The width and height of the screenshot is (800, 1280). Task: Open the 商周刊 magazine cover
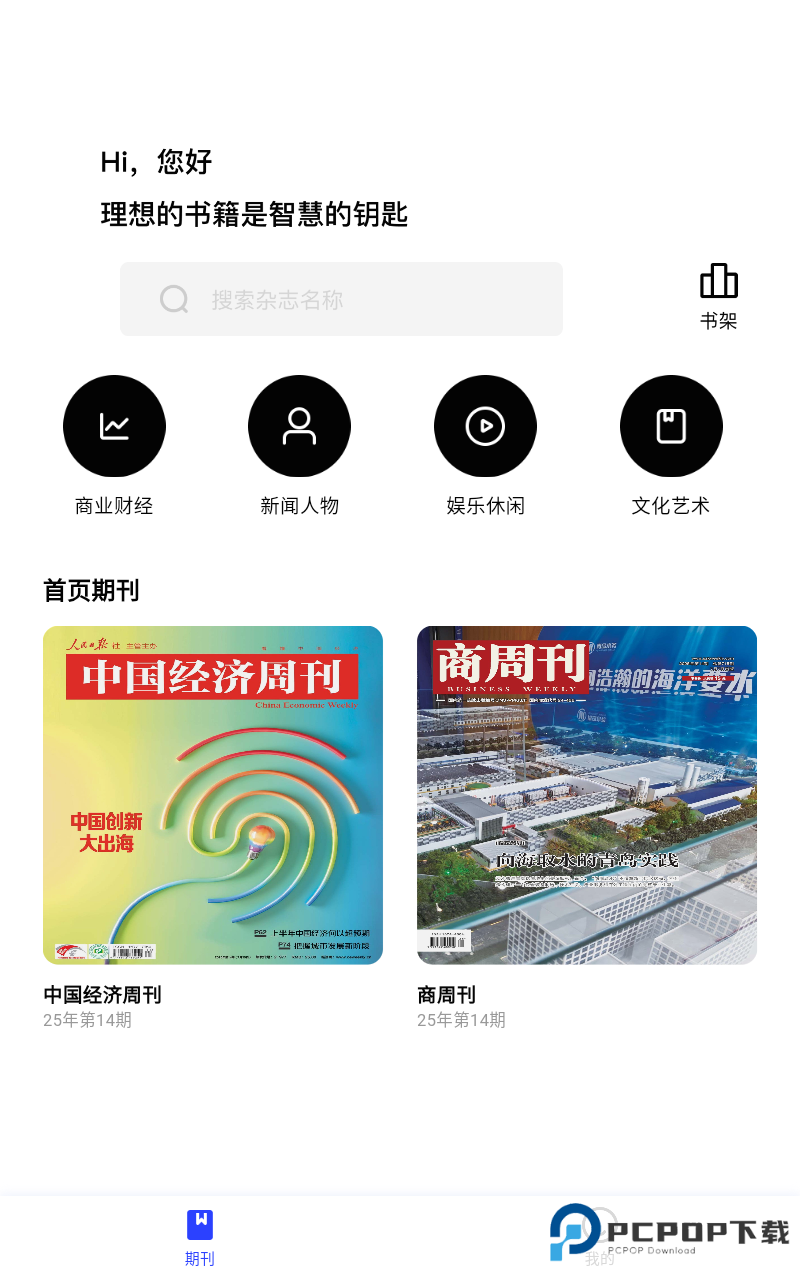click(587, 795)
